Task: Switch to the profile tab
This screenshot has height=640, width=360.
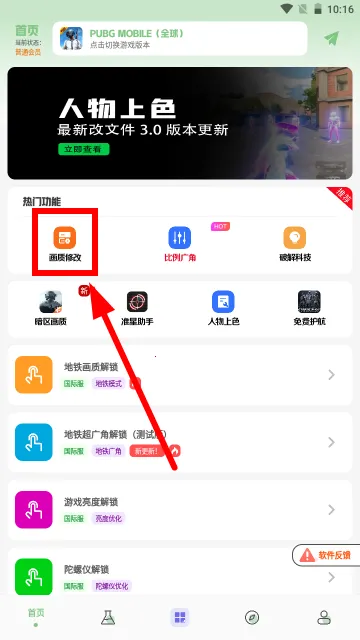Action: pyautogui.click(x=324, y=617)
